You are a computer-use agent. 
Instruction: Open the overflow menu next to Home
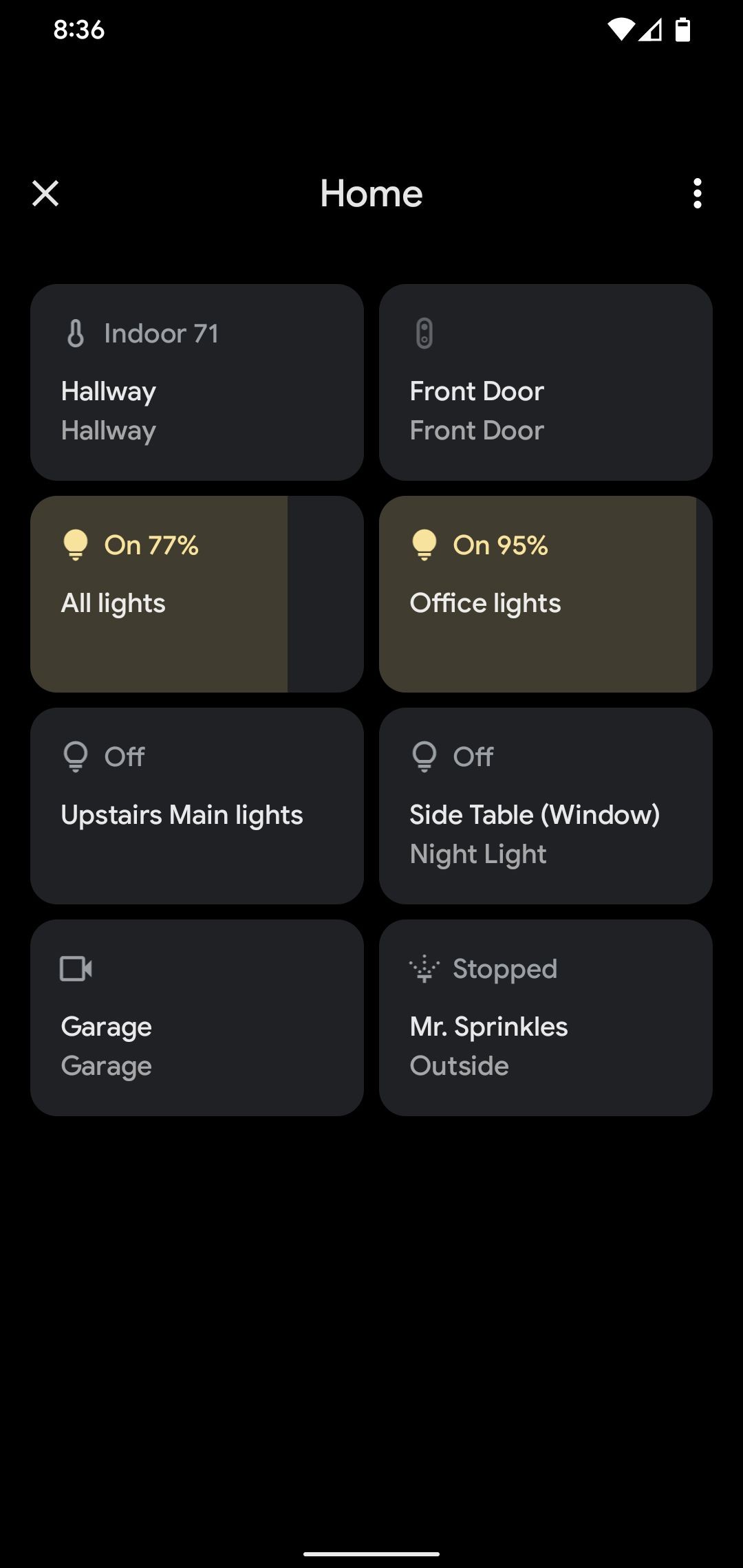click(697, 193)
